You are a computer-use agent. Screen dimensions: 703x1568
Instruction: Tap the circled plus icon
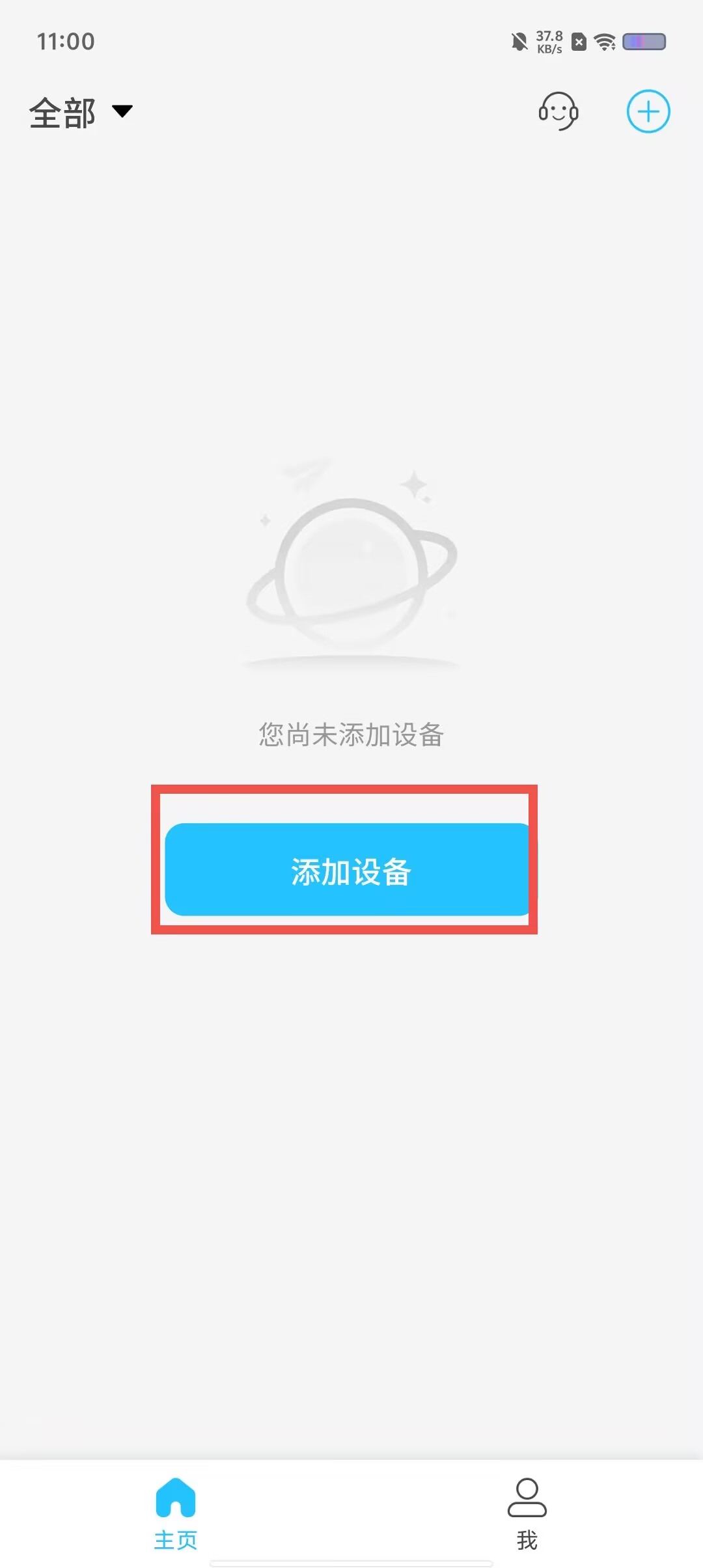coord(648,111)
